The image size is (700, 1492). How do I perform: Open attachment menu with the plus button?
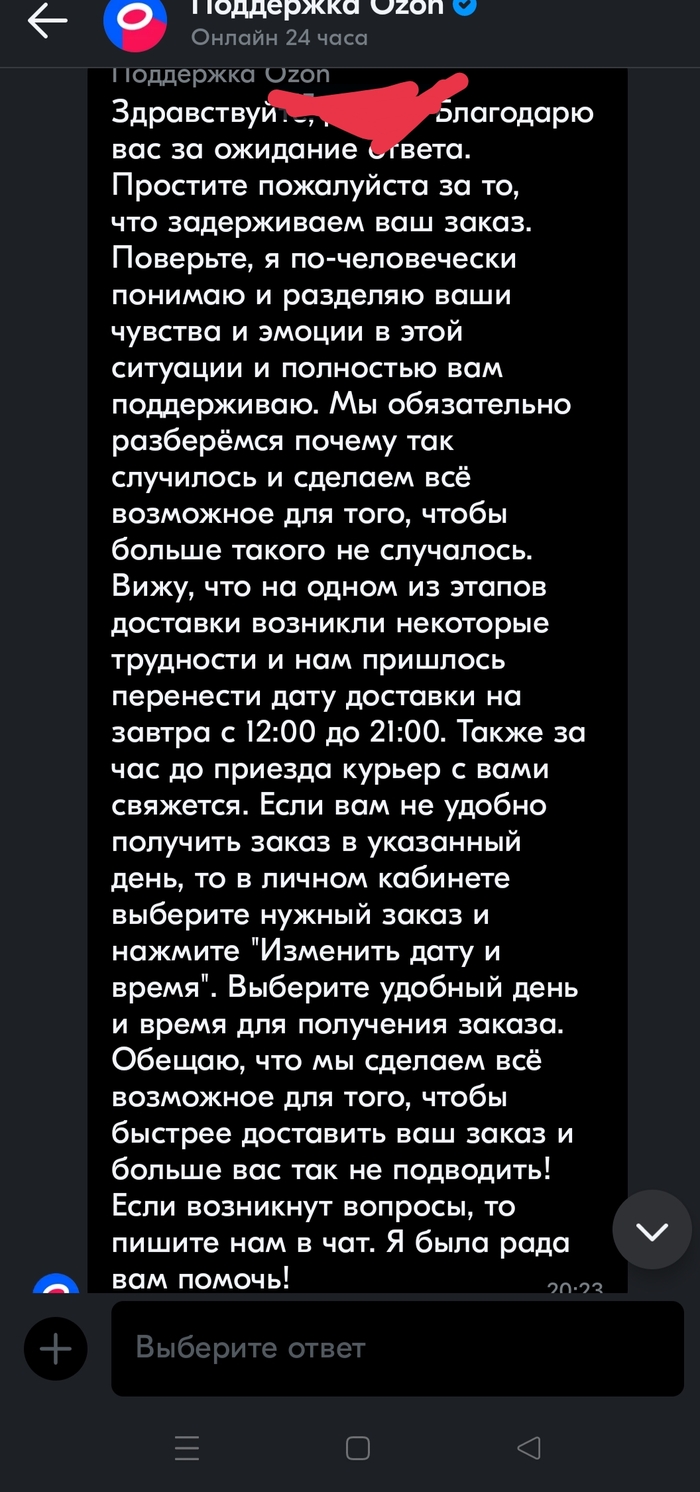(x=55, y=1350)
